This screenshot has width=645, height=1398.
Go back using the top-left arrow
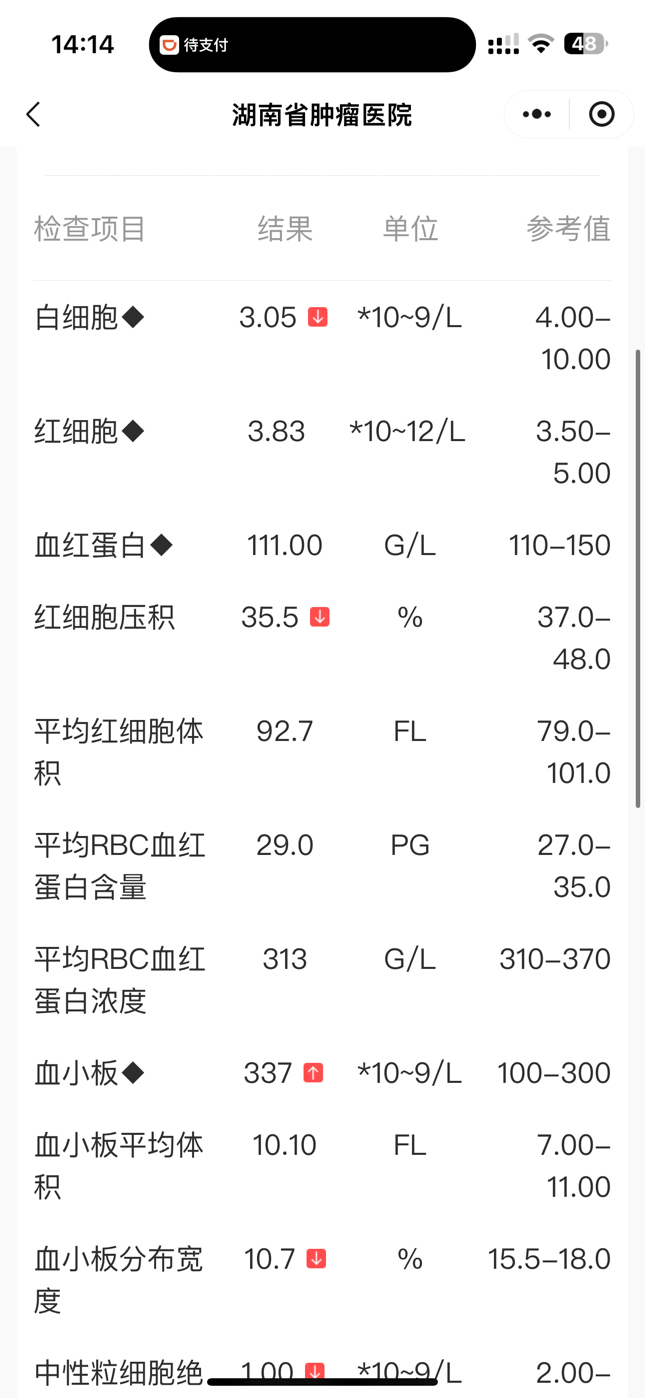[33, 114]
